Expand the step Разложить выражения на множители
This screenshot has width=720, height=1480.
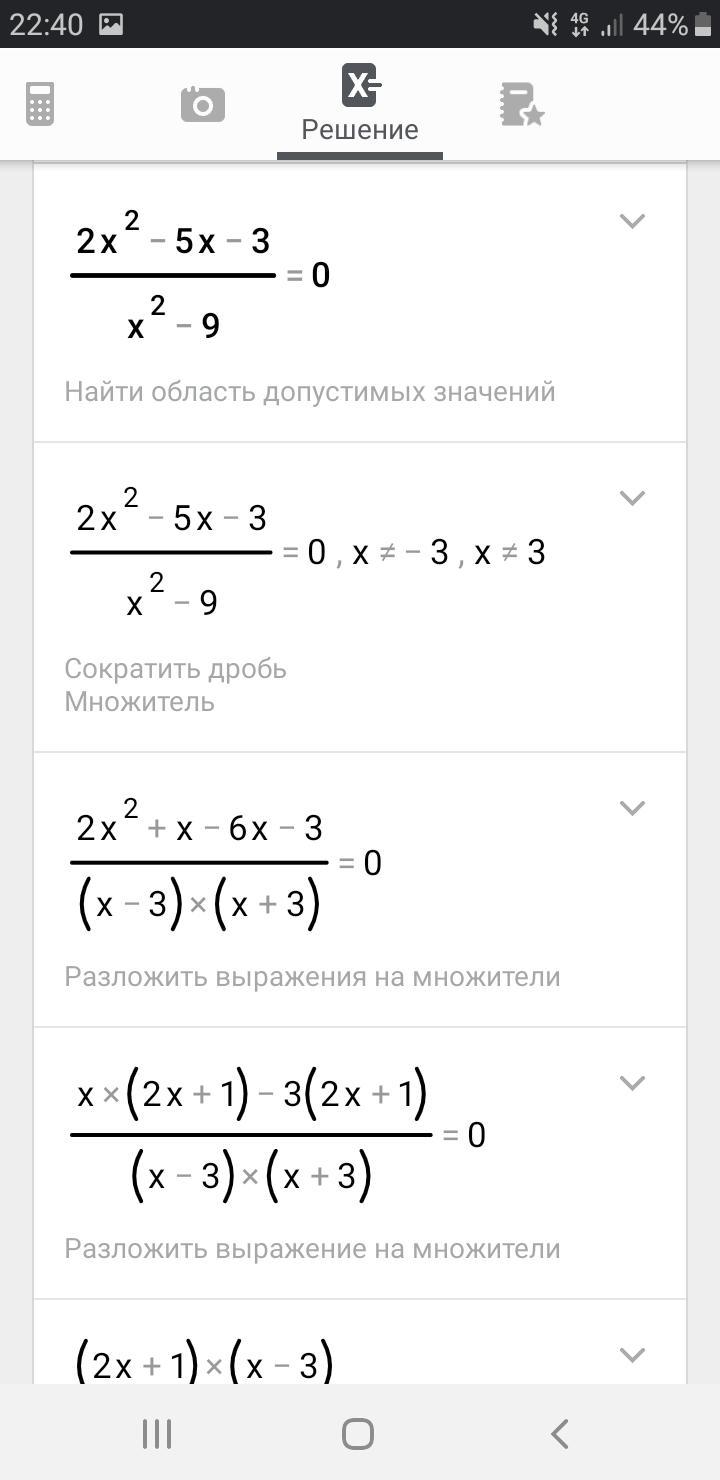click(632, 807)
